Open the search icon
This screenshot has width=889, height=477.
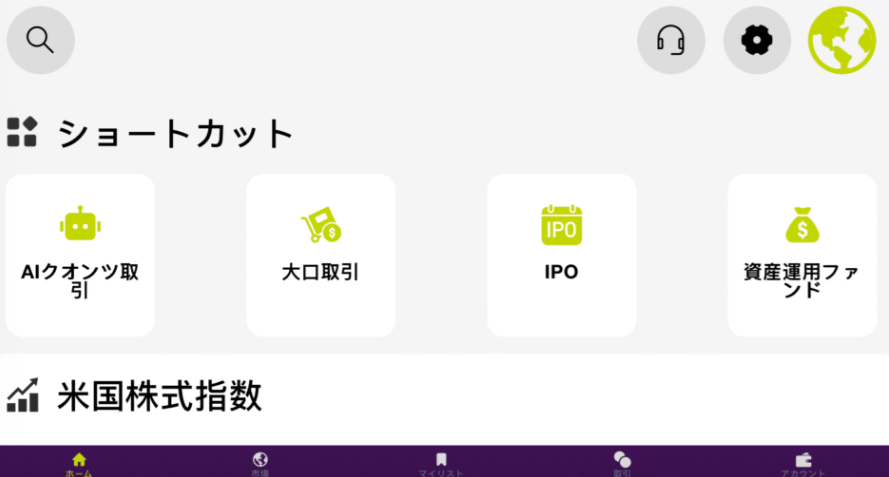pos(40,40)
